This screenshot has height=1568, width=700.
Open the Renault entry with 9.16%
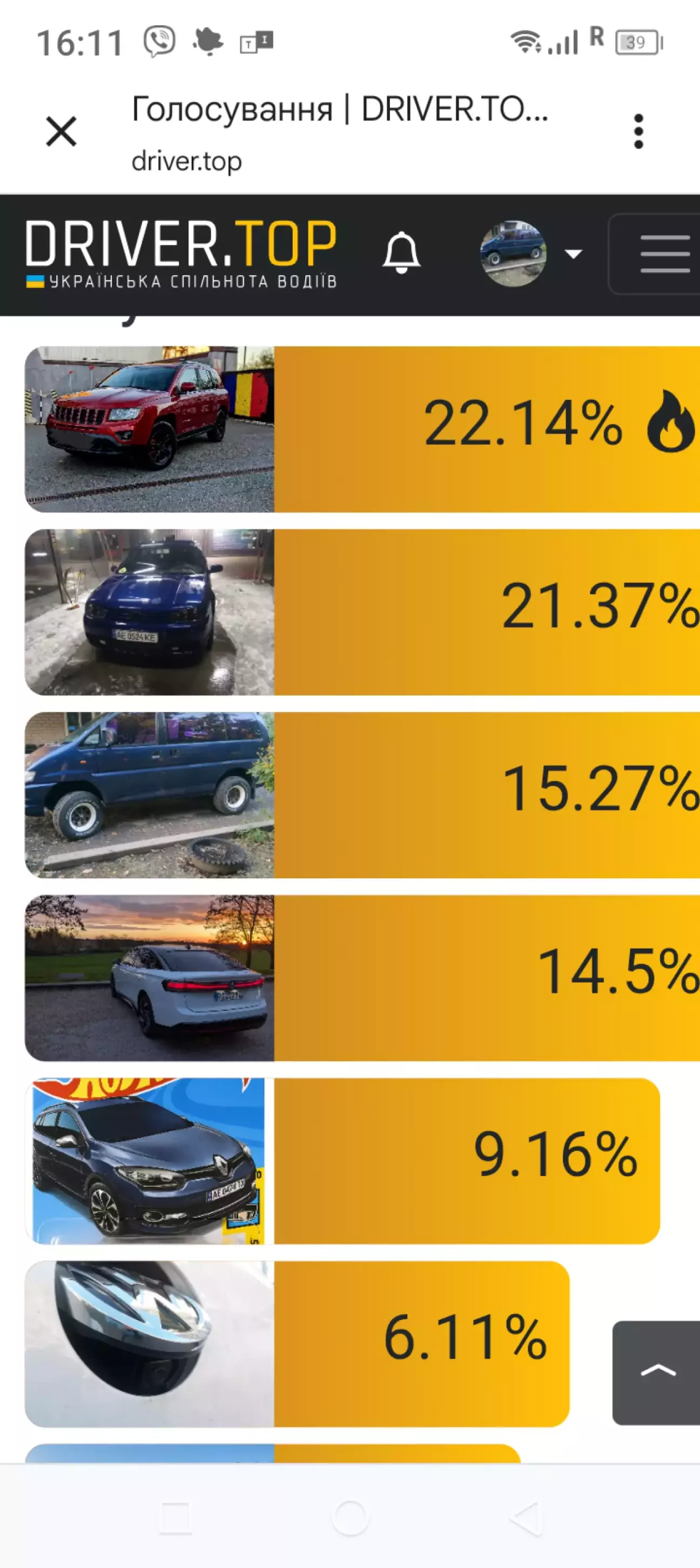coord(342,1160)
